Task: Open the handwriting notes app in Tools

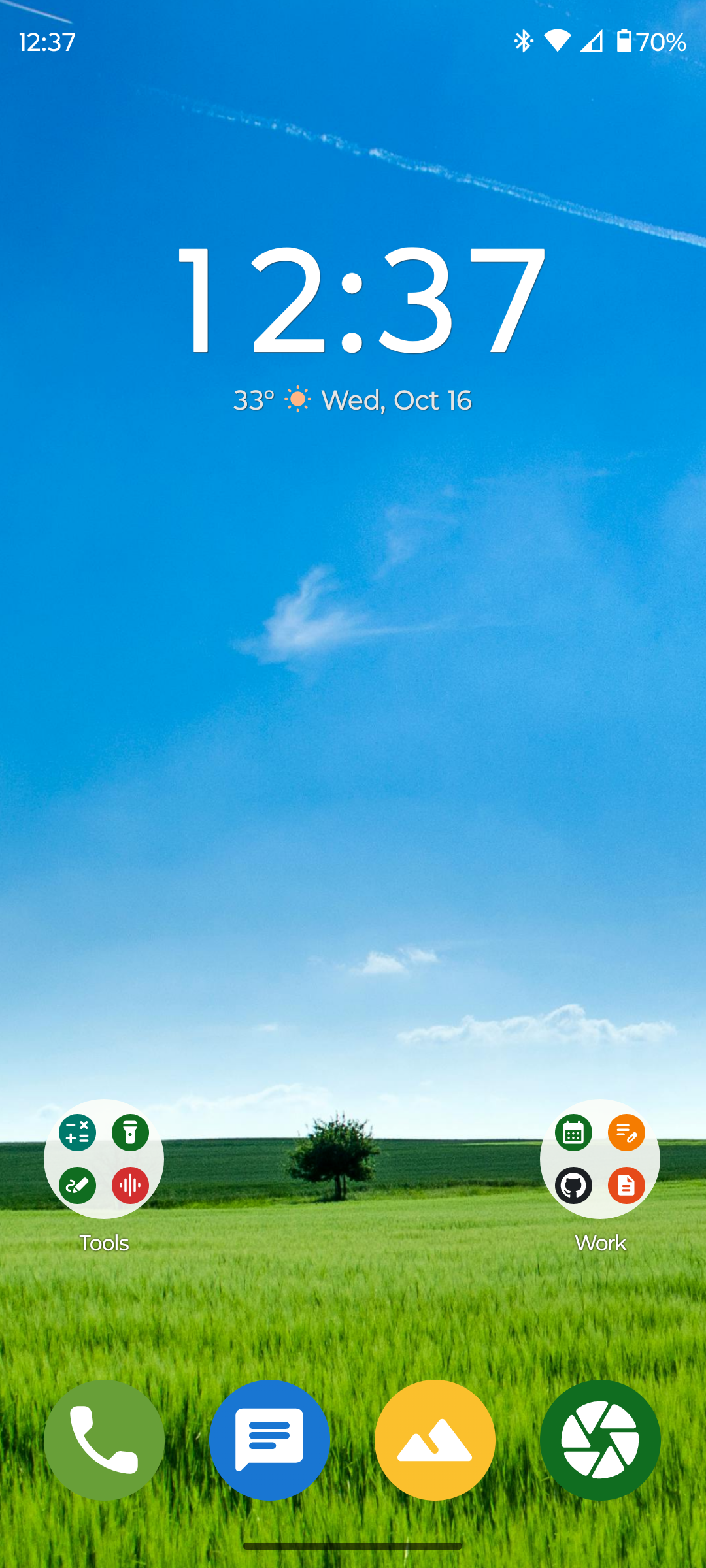Action: 77,1186
